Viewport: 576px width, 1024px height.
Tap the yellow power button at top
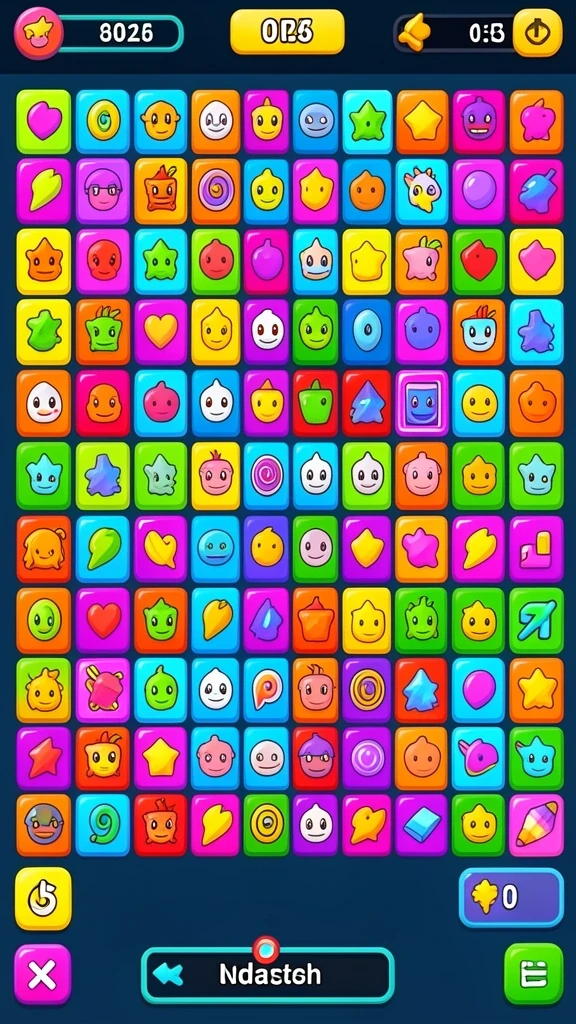point(537,33)
